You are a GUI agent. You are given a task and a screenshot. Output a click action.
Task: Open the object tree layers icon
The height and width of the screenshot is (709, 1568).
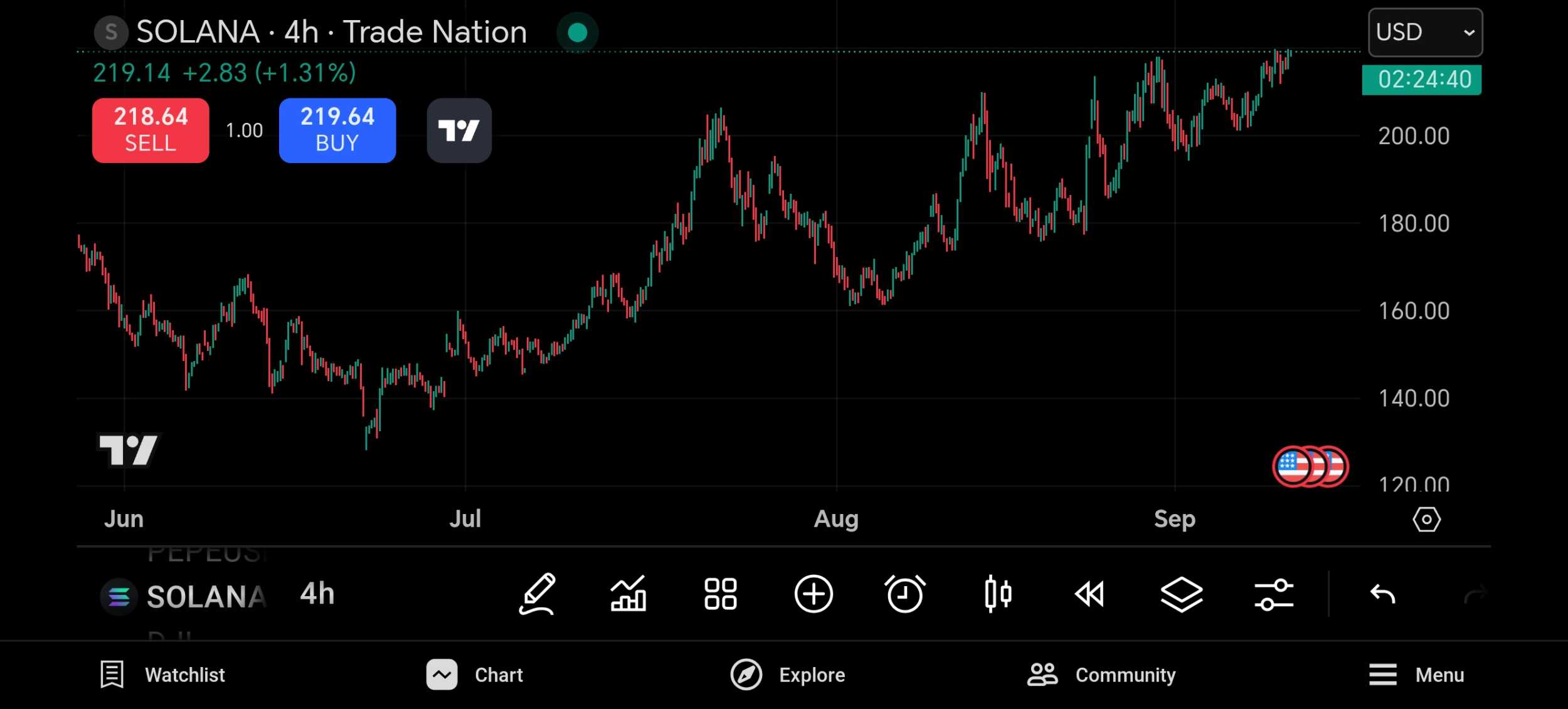[1182, 594]
